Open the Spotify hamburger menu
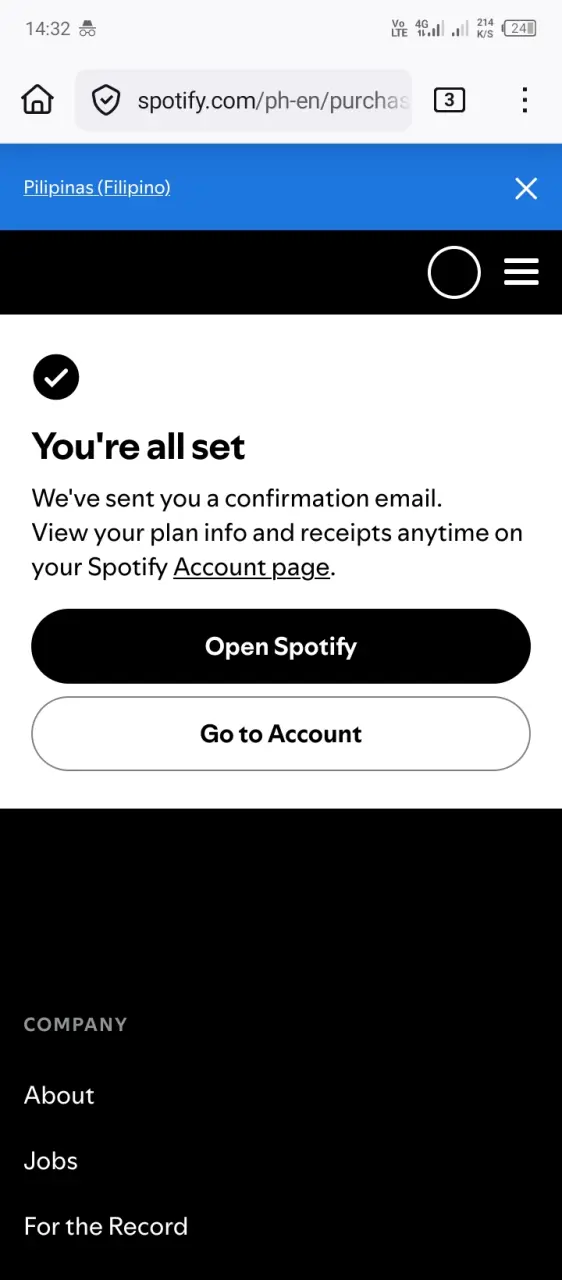Screen dimensions: 562x1280 coord(521,272)
